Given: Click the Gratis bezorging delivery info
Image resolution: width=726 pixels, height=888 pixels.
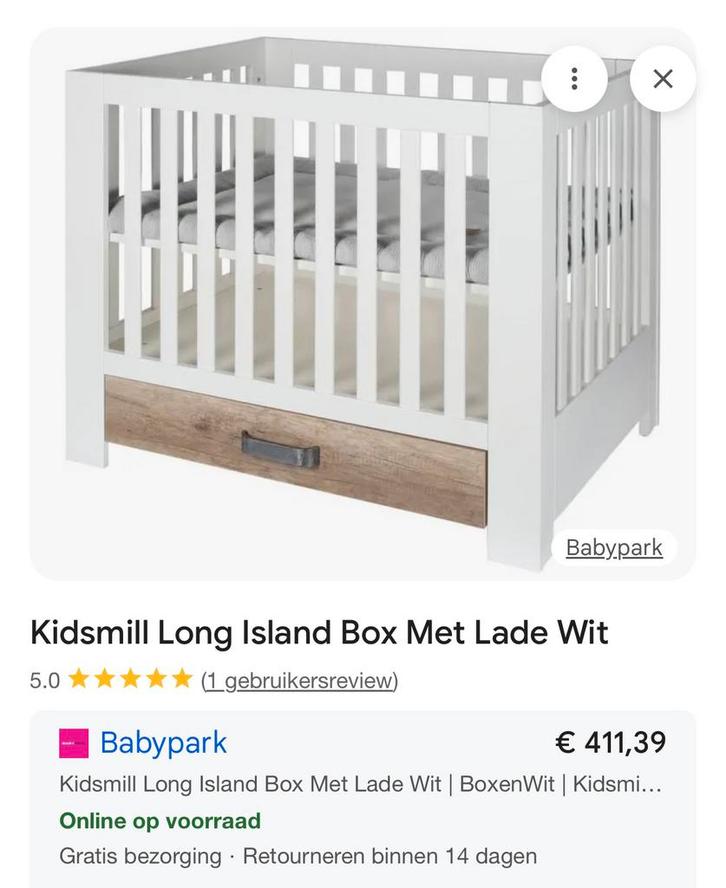Looking at the screenshot, I should pos(136,855).
